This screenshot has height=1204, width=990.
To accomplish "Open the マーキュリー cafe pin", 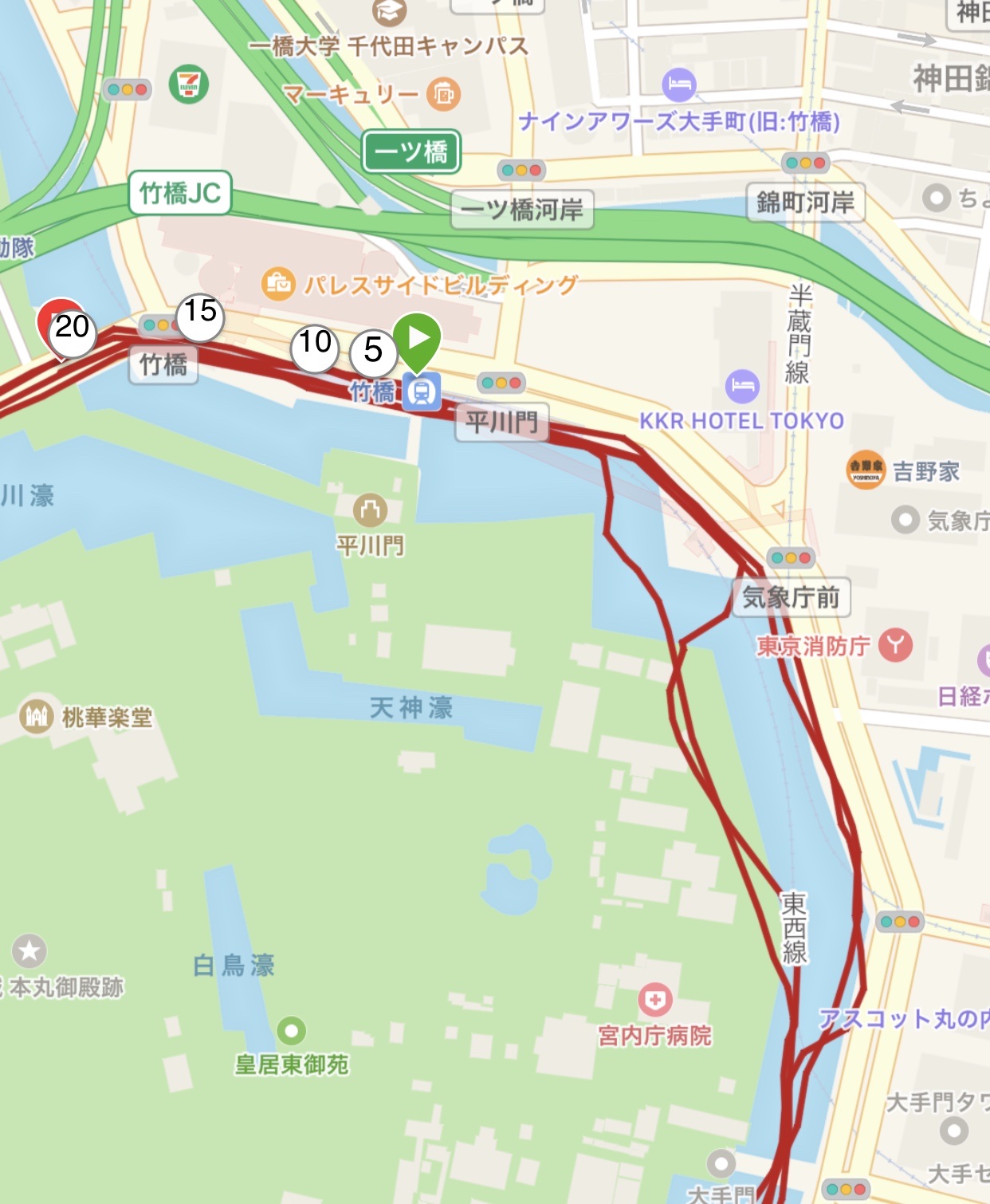I will pos(444,94).
